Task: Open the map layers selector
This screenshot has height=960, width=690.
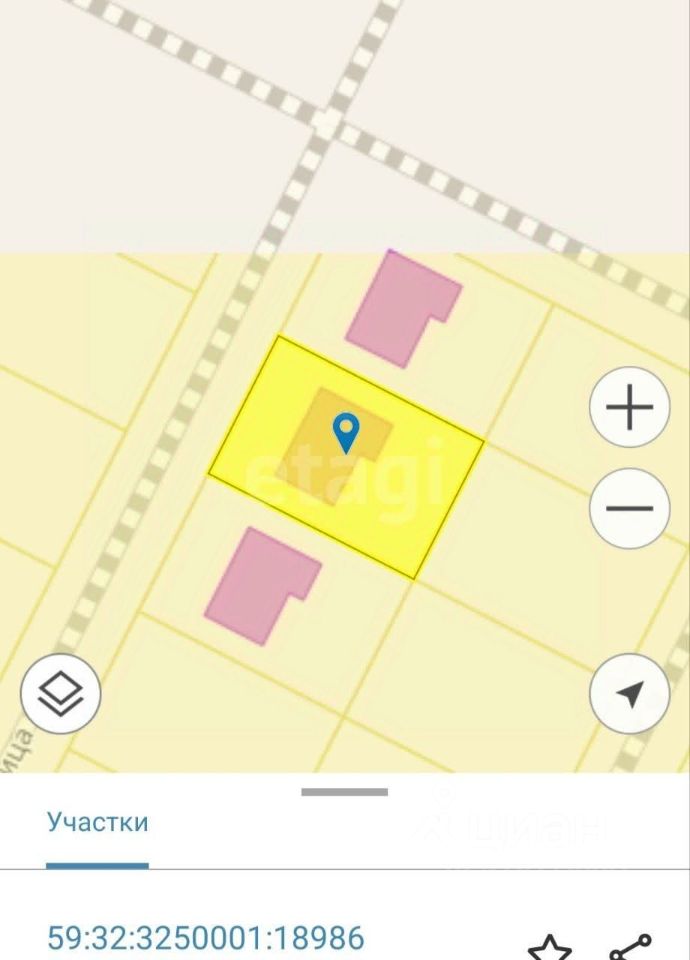Action: click(60, 693)
